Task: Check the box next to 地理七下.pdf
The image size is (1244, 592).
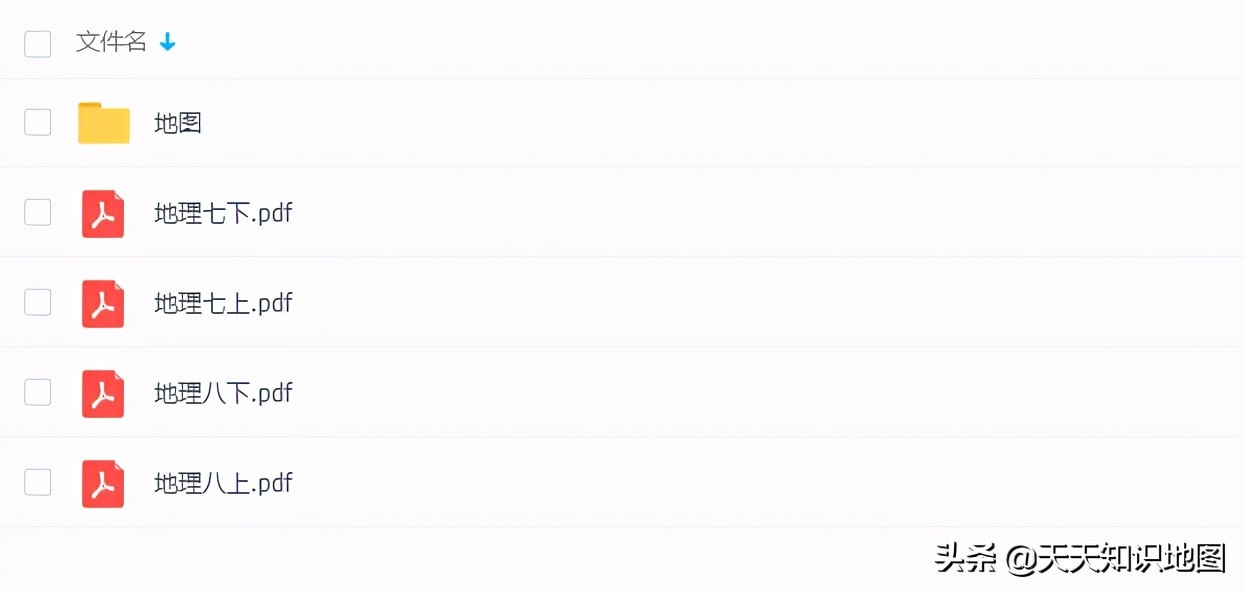Action: pos(38,212)
